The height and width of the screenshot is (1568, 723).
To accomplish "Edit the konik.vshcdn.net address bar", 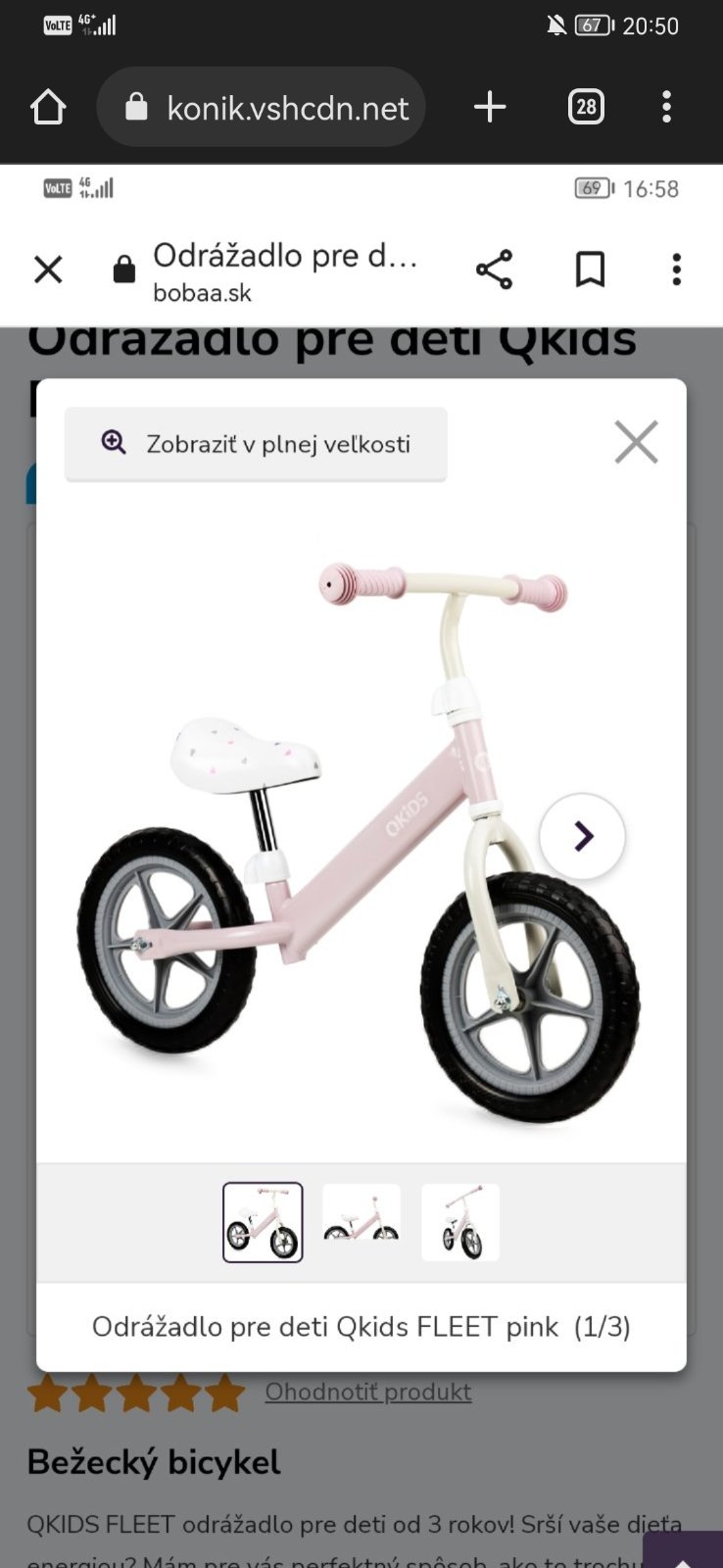I will pos(286,108).
